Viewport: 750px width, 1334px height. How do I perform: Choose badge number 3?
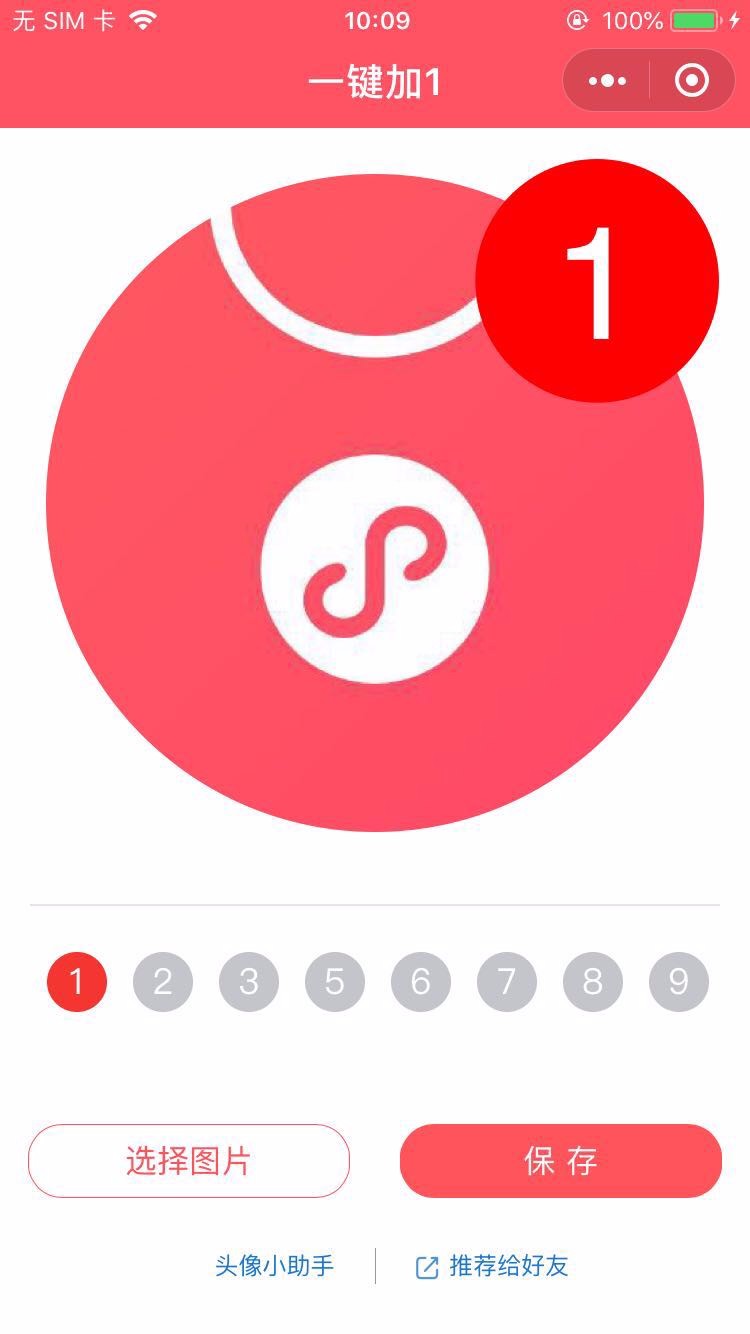click(249, 982)
